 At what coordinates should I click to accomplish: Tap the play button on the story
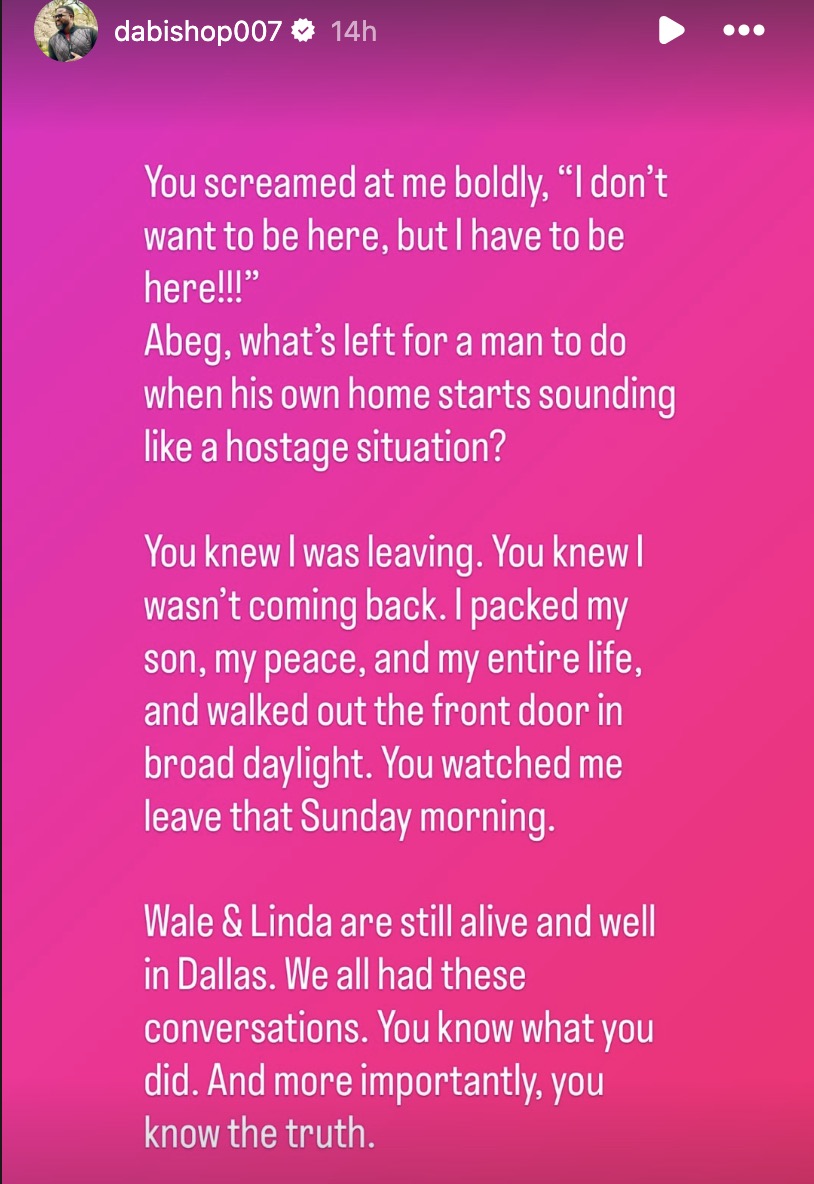pos(671,31)
